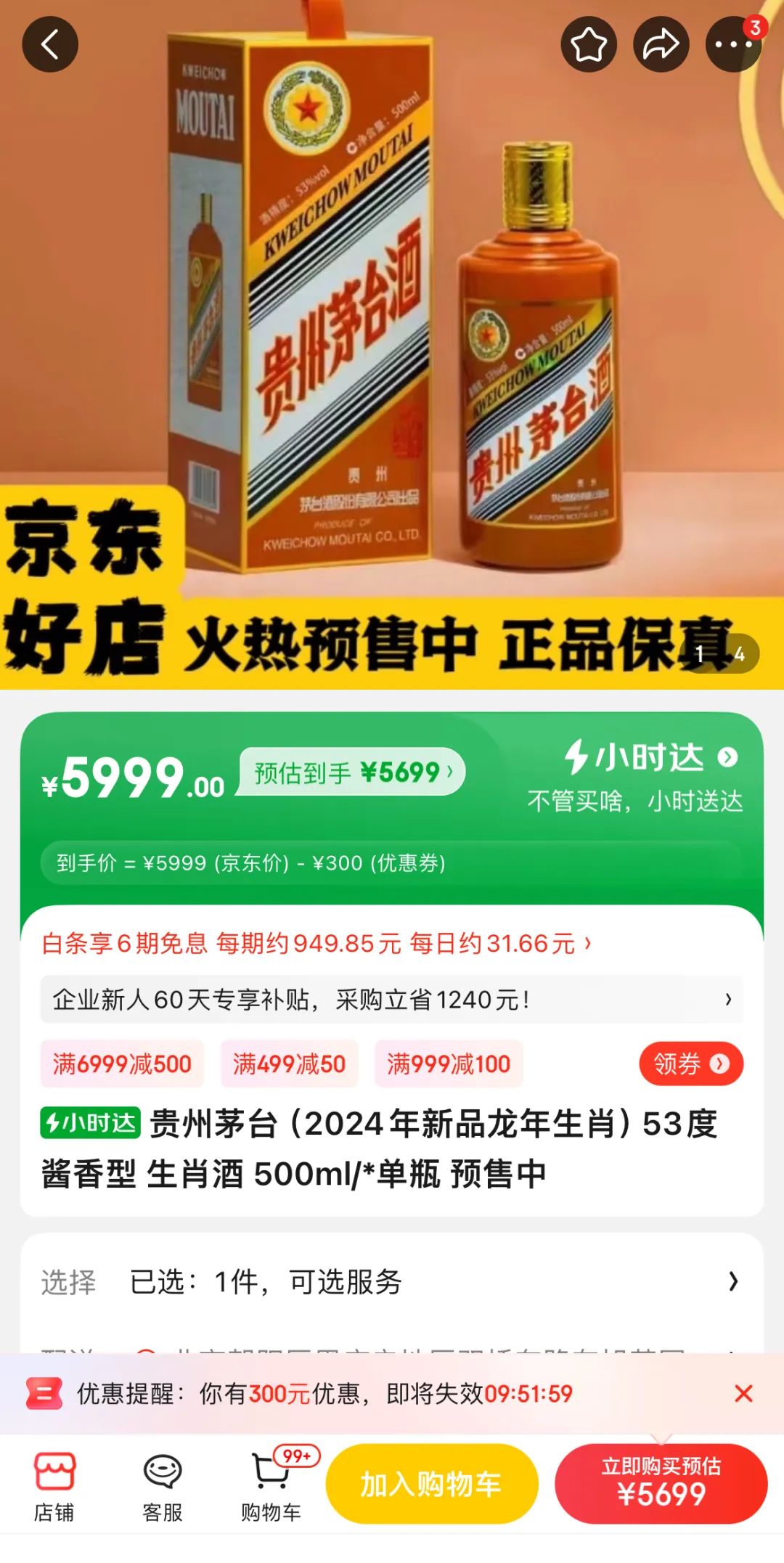Viewport: 784px width, 1563px height.
Task: Open the 预估到手 ¥5699 price detail
Action: (x=353, y=772)
